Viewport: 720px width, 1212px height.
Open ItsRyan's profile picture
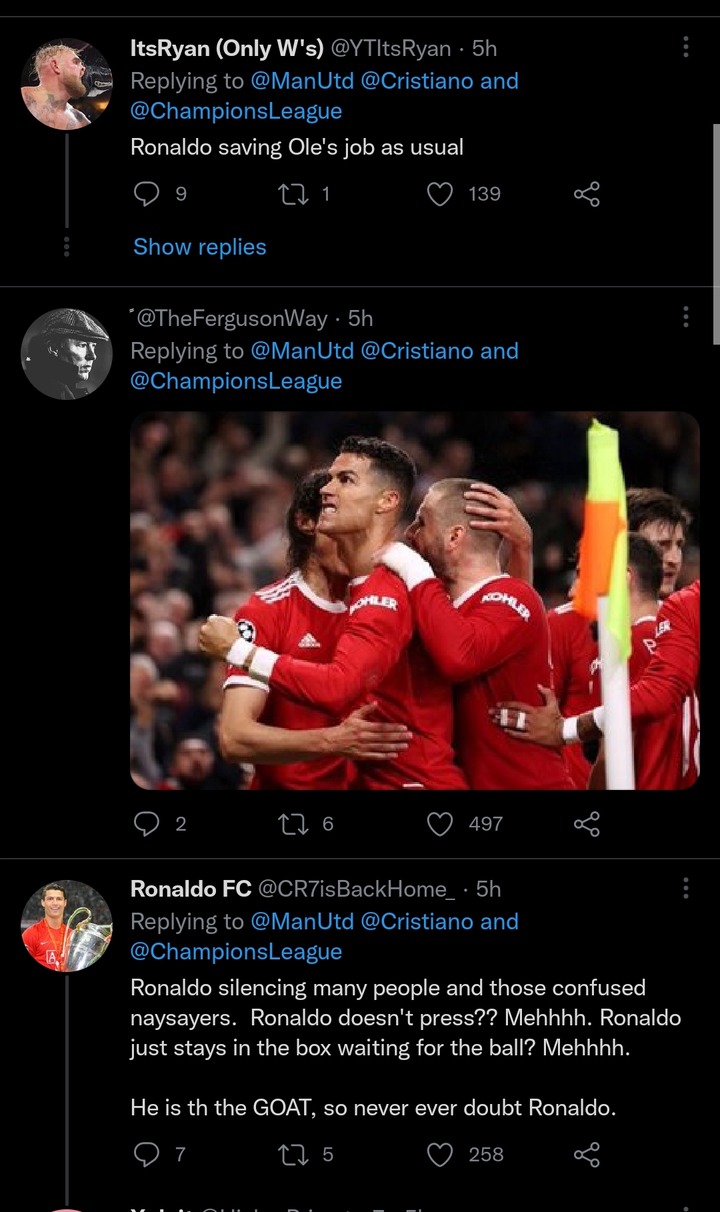(67, 84)
